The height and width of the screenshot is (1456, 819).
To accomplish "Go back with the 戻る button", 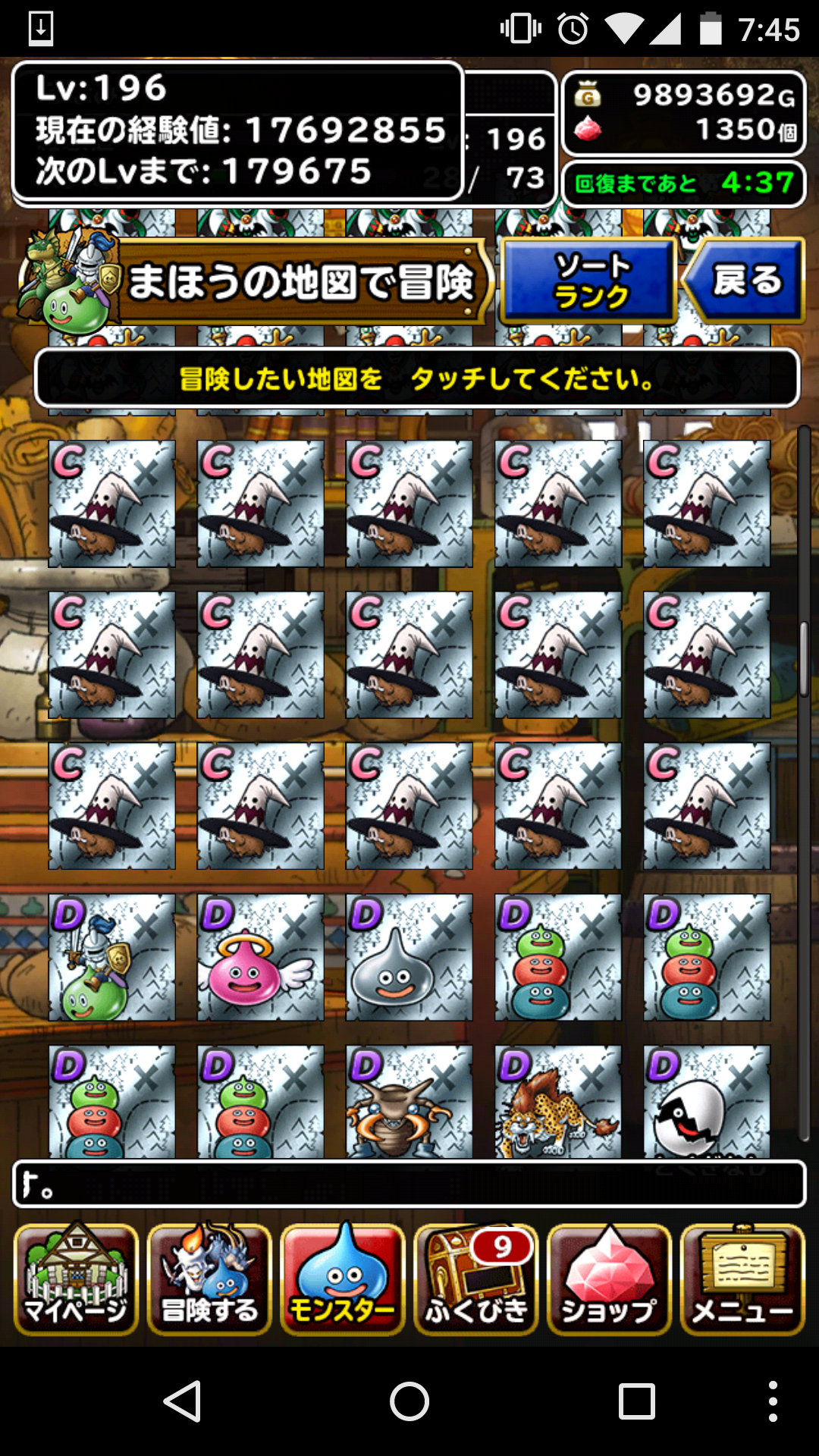I will point(745,281).
